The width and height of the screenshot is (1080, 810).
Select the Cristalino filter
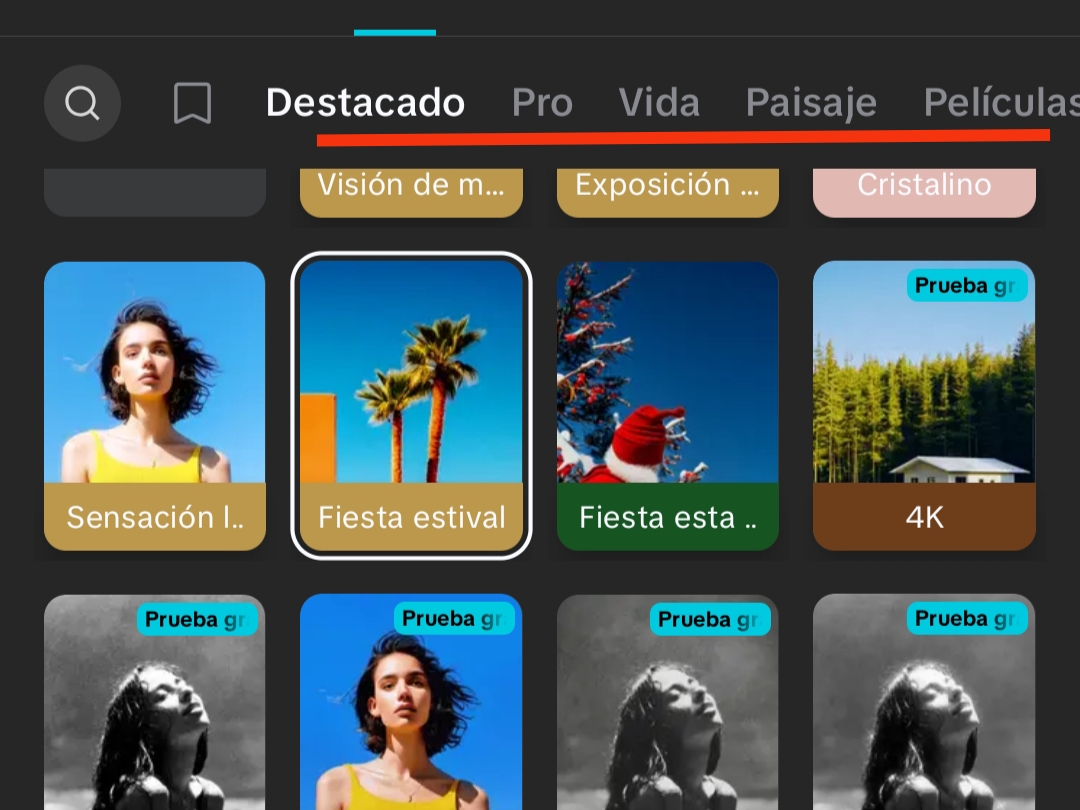click(924, 190)
